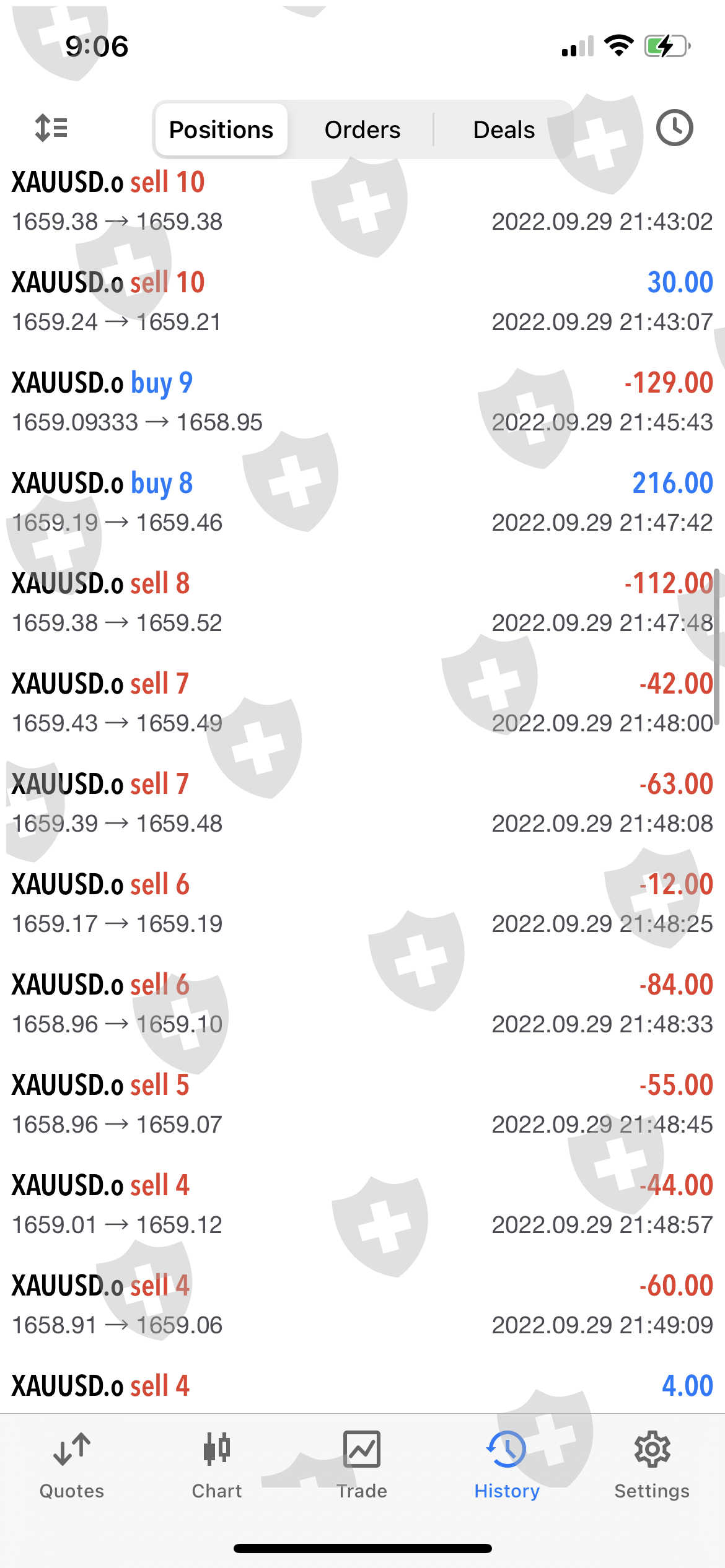Expand the buy 9 position losing 129.00
The width and height of the screenshot is (725, 1568).
362,402
